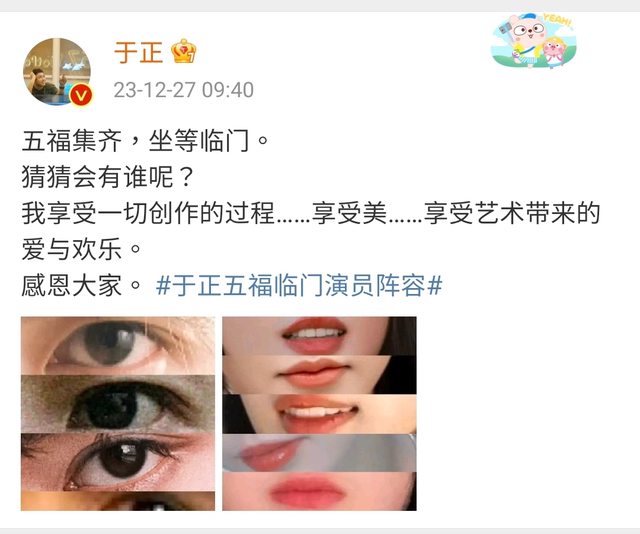
Task: Open 于正's profile avatar
Action: [x=58, y=72]
